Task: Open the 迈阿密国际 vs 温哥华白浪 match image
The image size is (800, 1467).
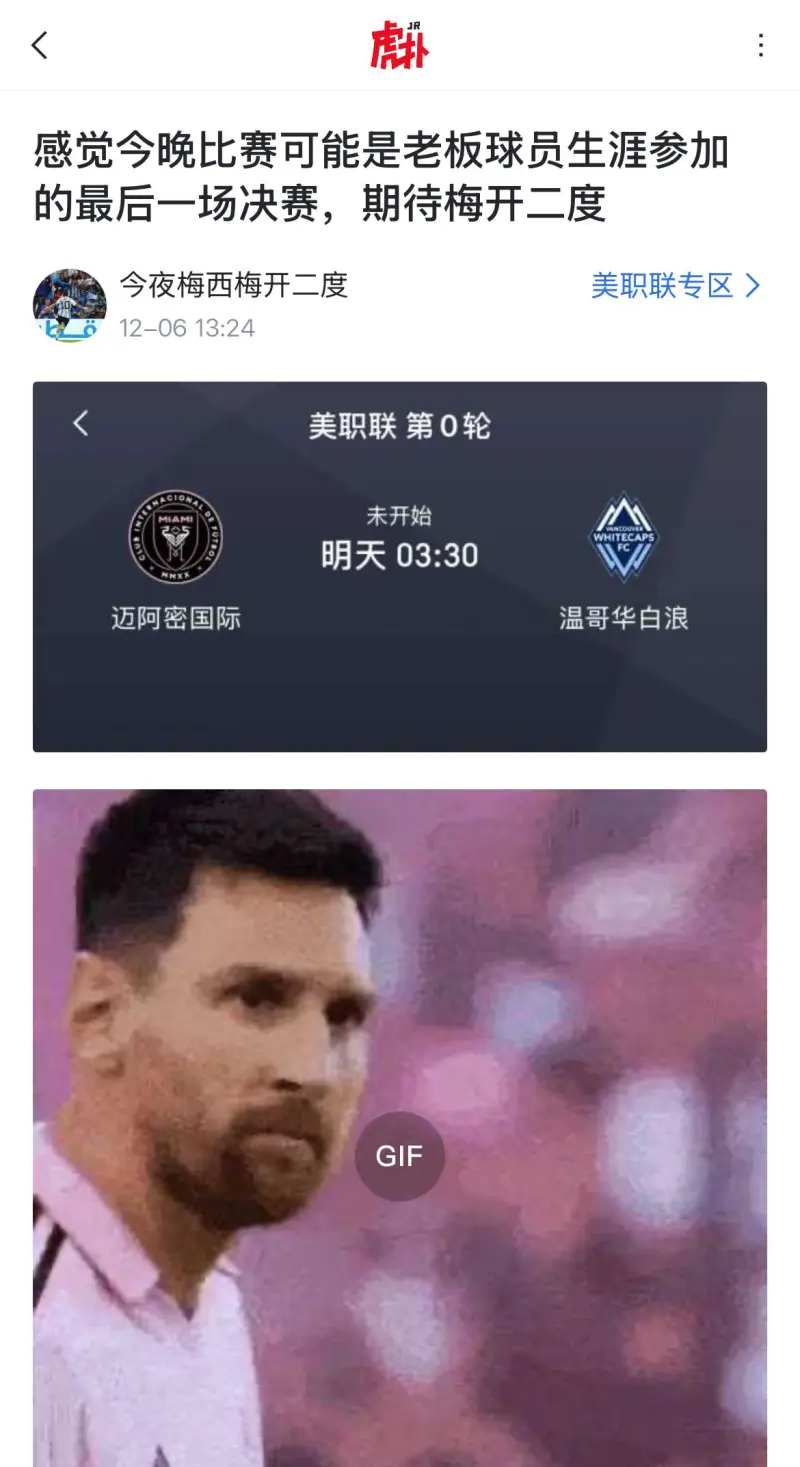Action: (400, 566)
